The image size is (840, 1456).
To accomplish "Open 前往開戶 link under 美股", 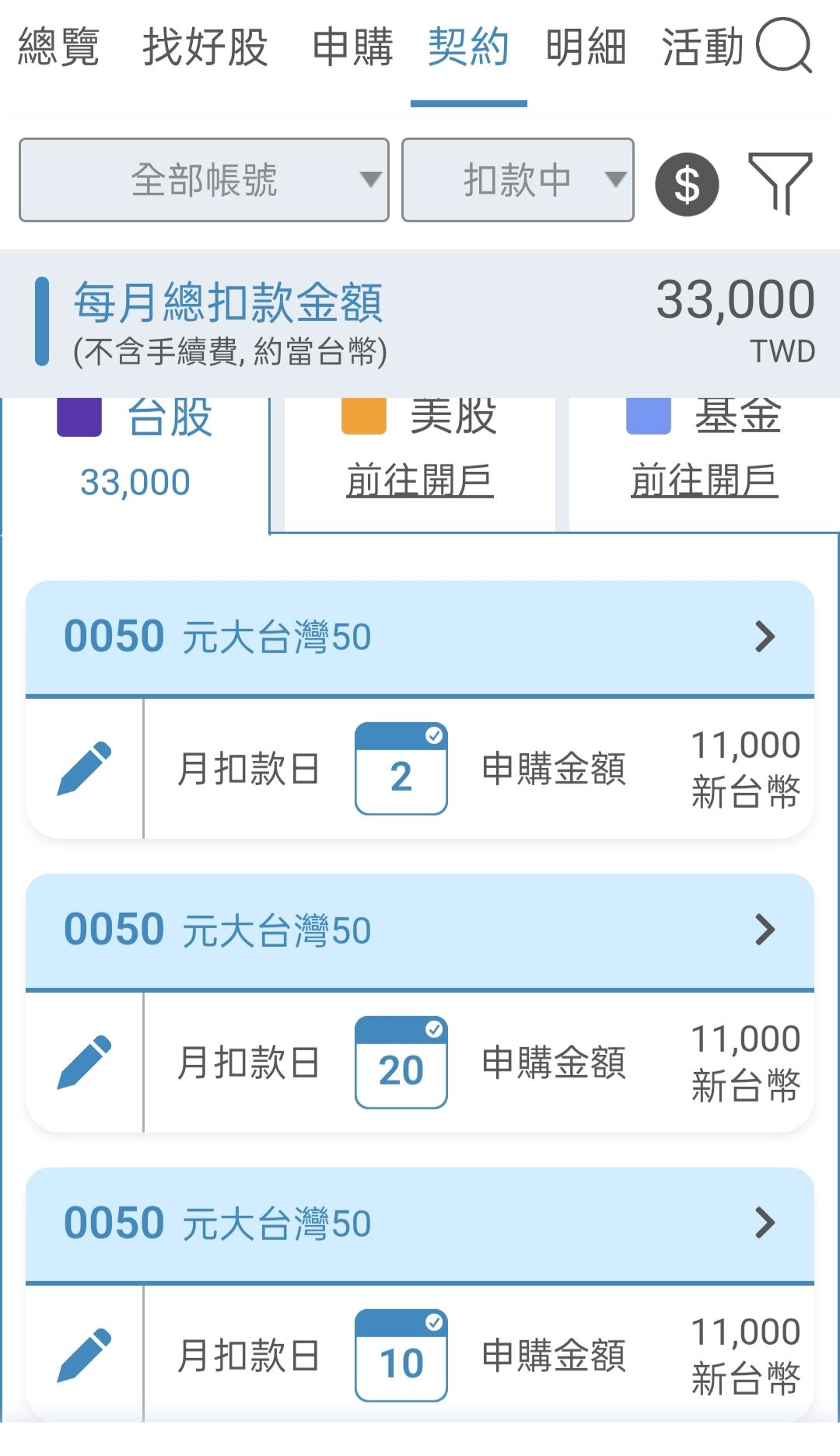I will pyautogui.click(x=420, y=482).
